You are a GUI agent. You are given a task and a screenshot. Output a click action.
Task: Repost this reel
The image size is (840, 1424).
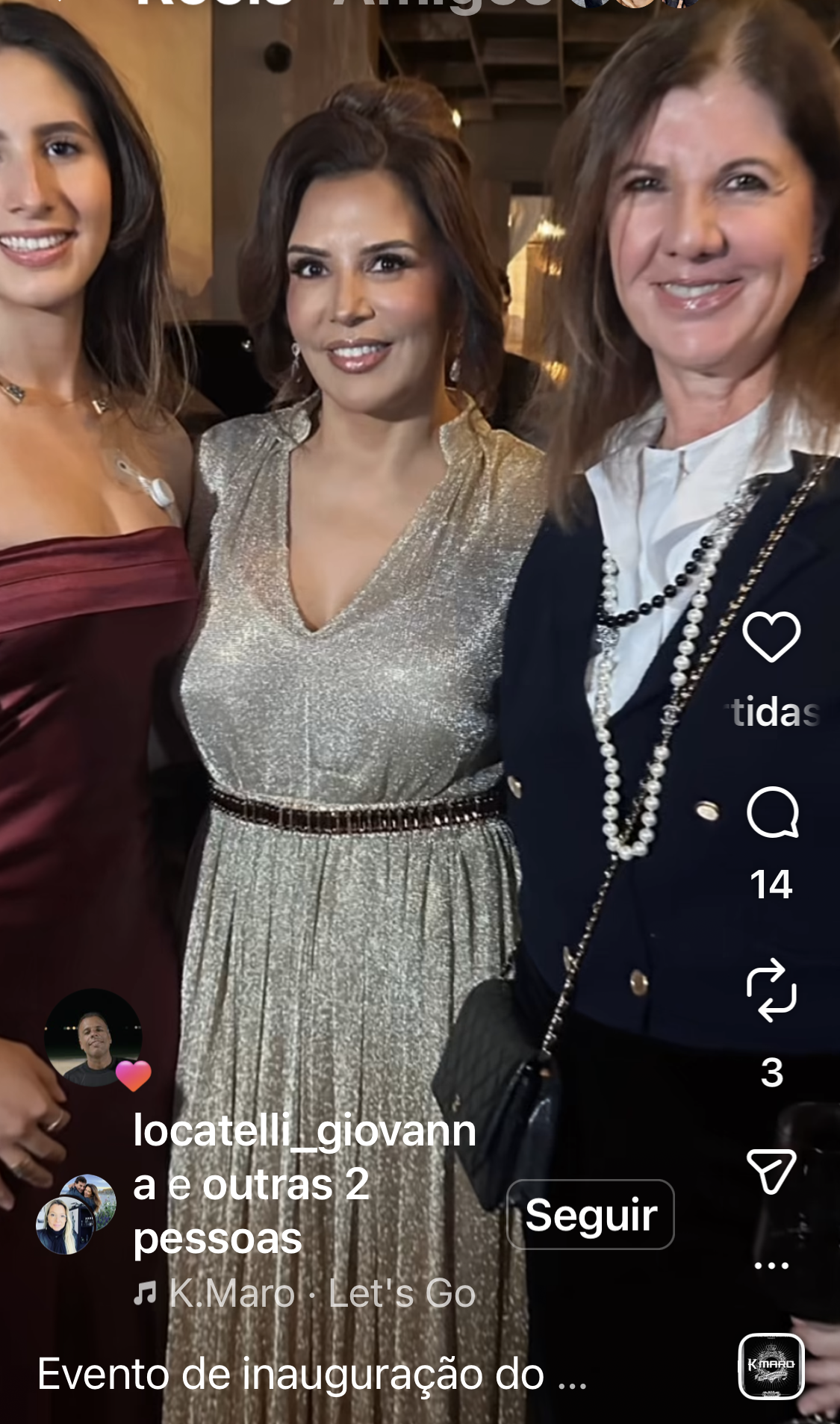coord(771,990)
